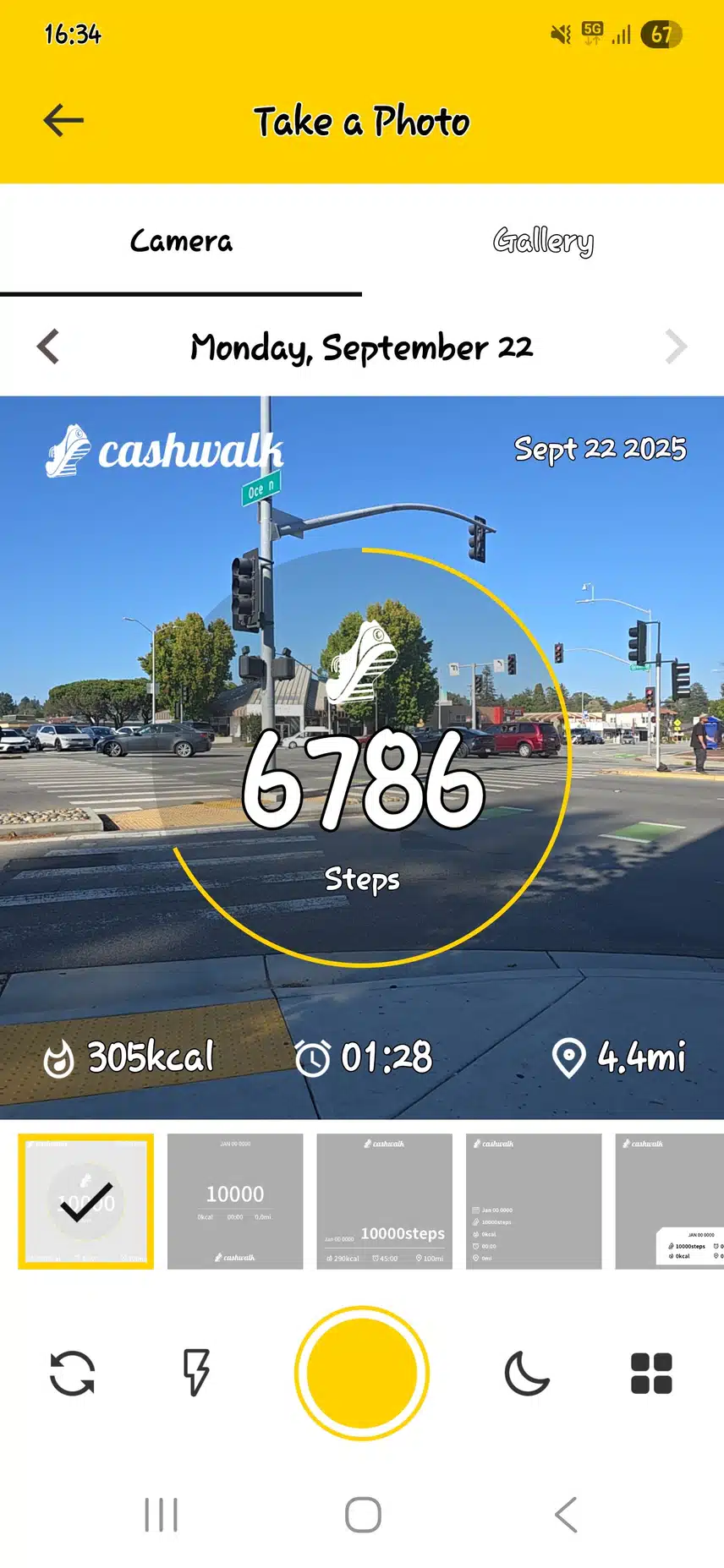Select the Camera tab
Viewport: 724px width, 1568px height.
181,242
